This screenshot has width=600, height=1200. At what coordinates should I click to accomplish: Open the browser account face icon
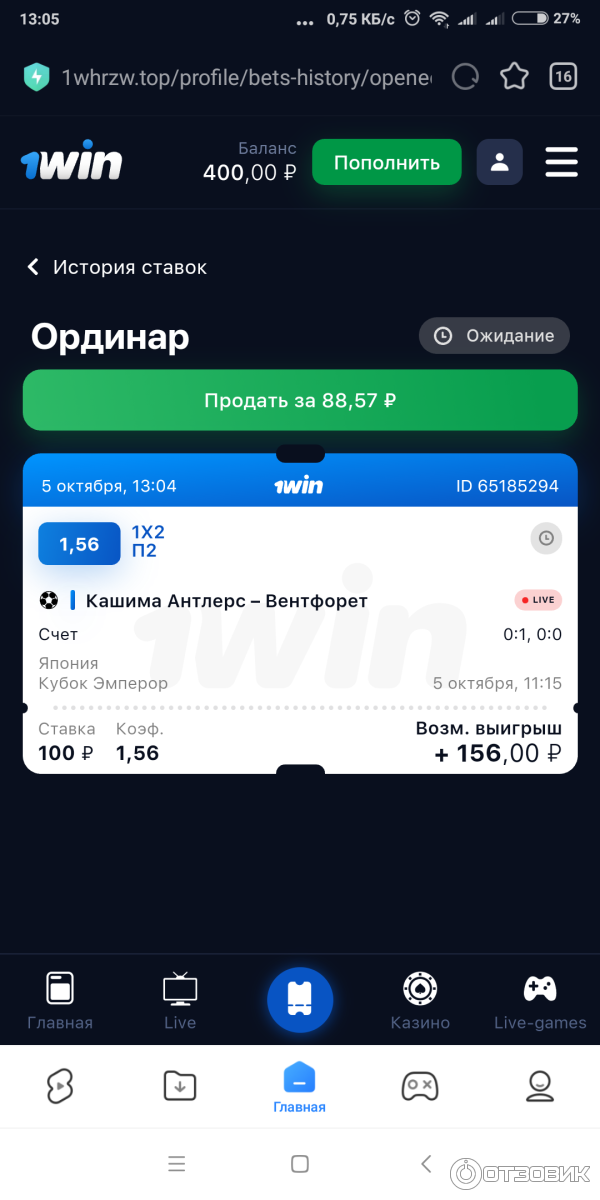pos(540,1085)
